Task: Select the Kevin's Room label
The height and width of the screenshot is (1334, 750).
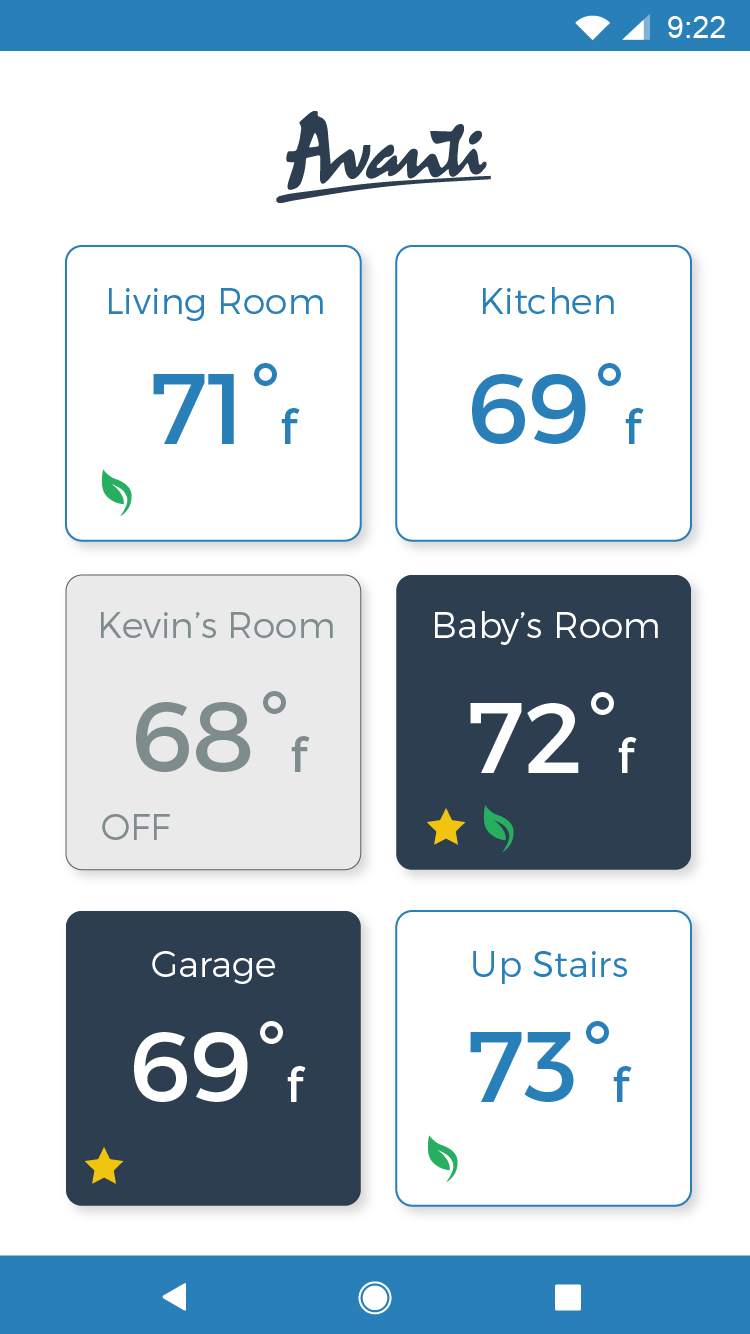Action: tap(216, 625)
